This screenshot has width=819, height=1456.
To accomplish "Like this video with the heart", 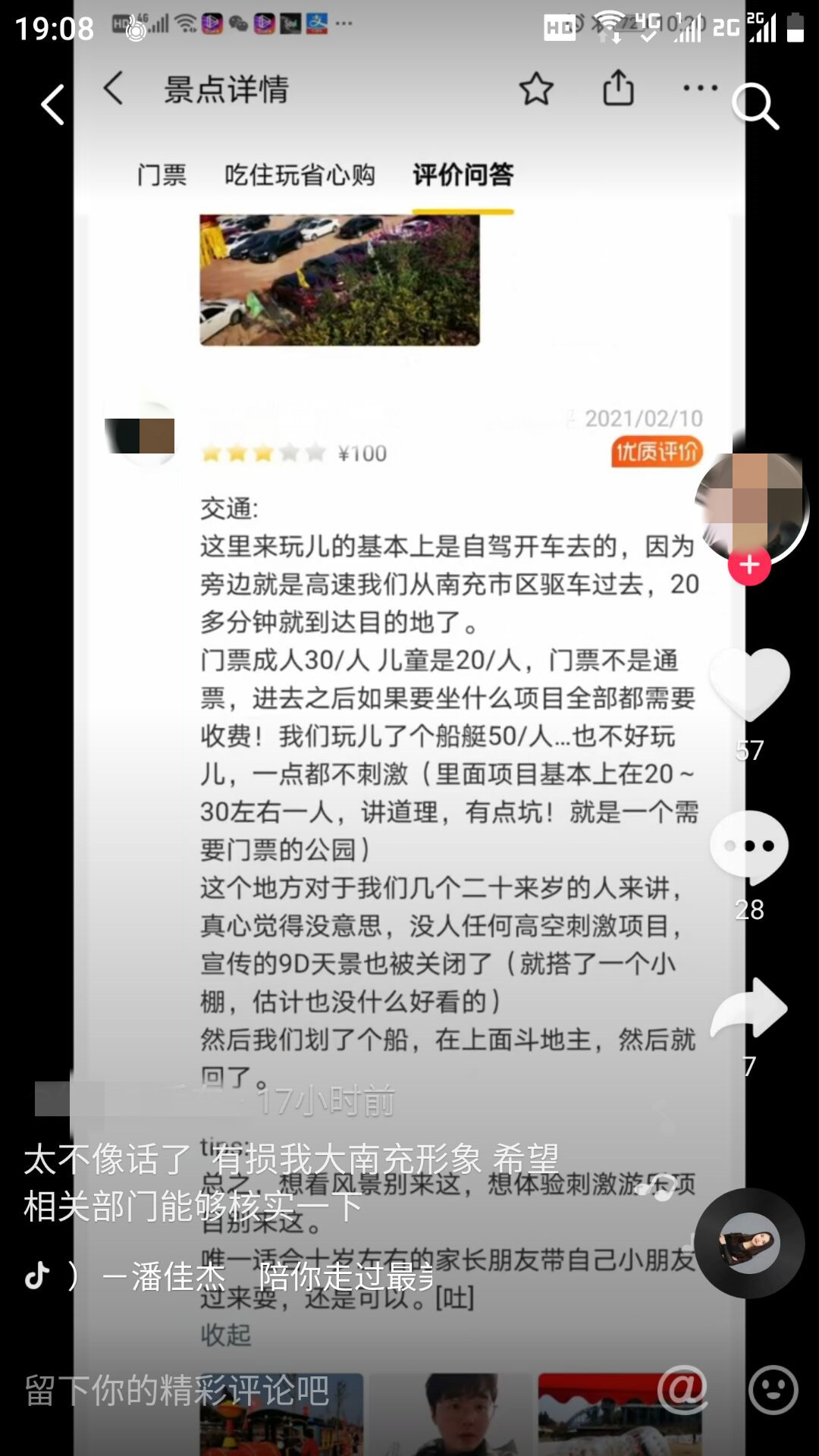I will pyautogui.click(x=749, y=682).
